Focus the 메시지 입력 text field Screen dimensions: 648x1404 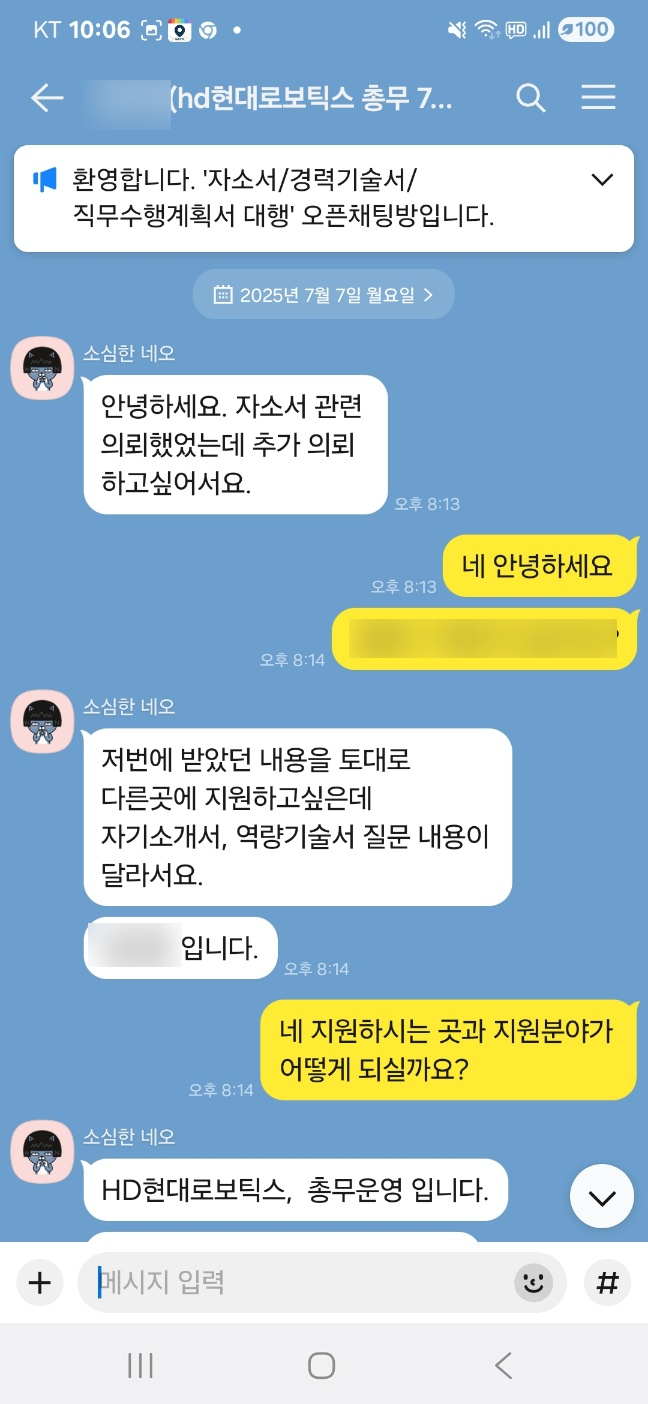point(300,1283)
